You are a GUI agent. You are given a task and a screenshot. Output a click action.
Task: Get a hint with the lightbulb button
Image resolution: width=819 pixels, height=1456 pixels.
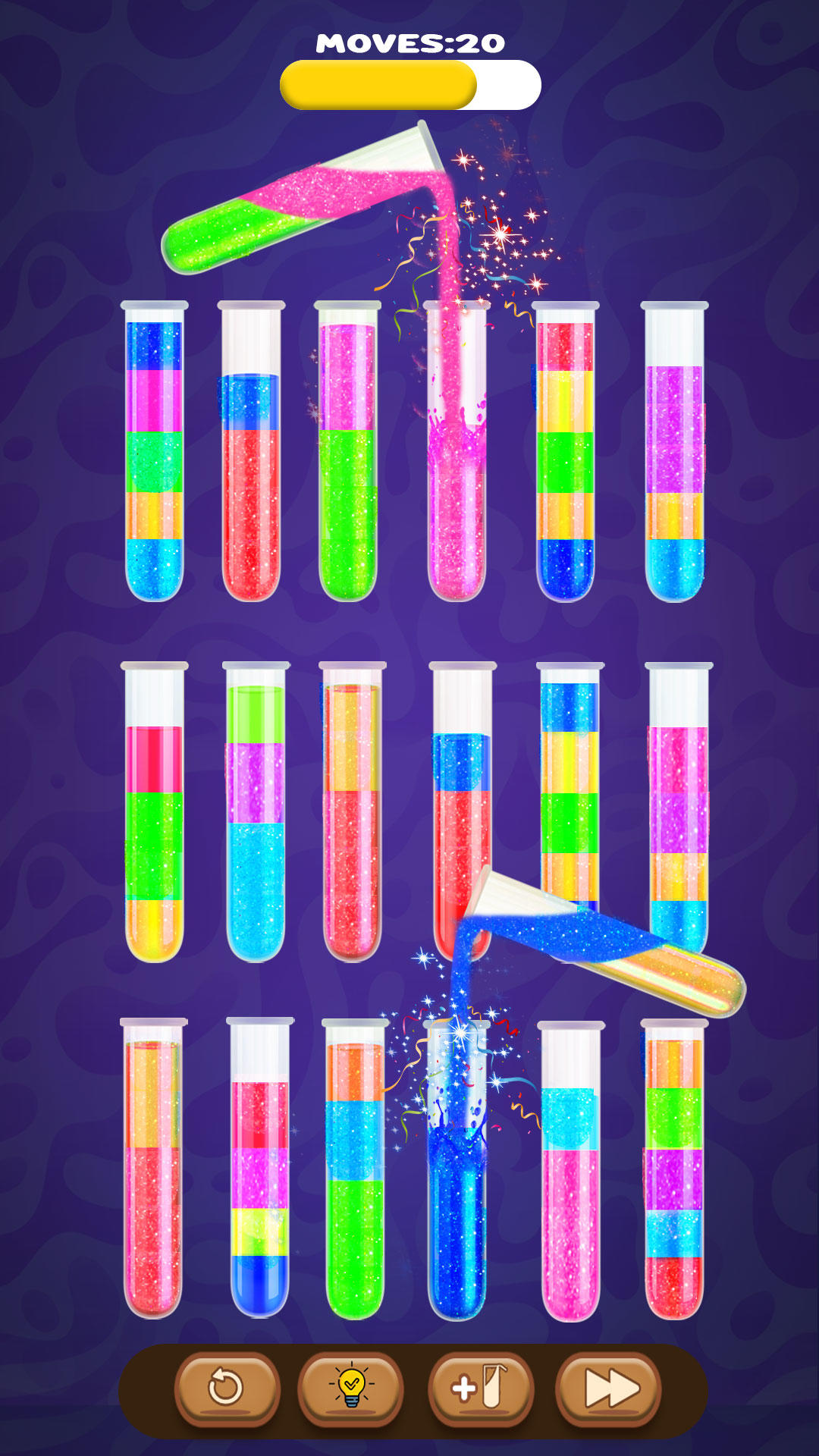pos(351,1389)
